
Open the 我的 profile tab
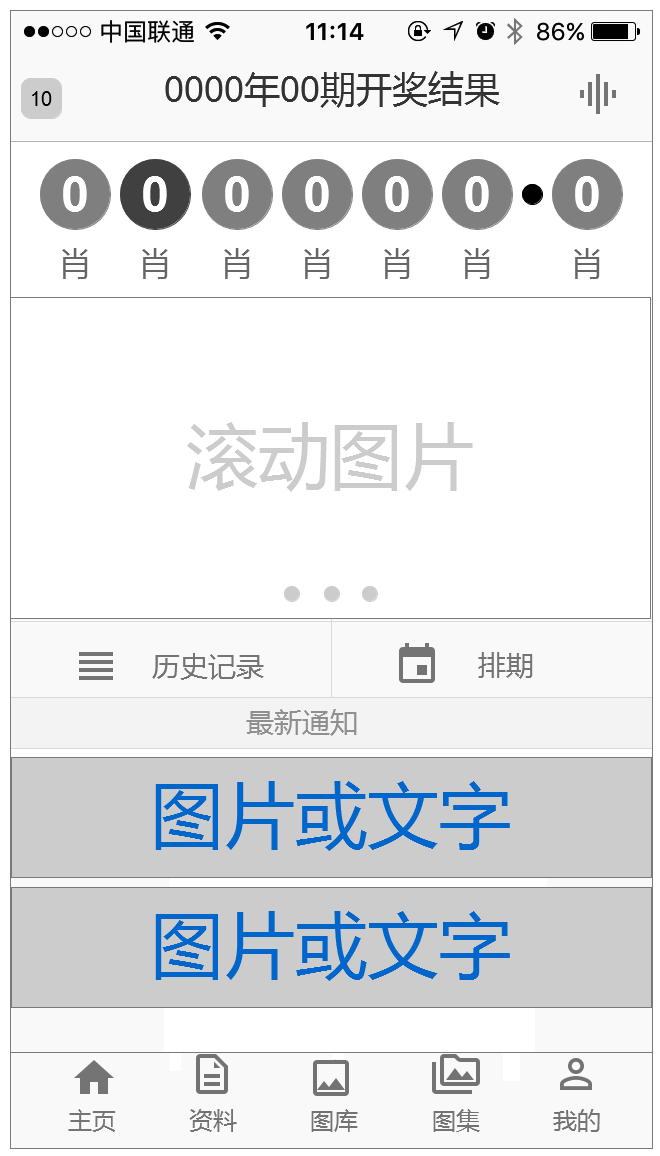pos(576,1096)
